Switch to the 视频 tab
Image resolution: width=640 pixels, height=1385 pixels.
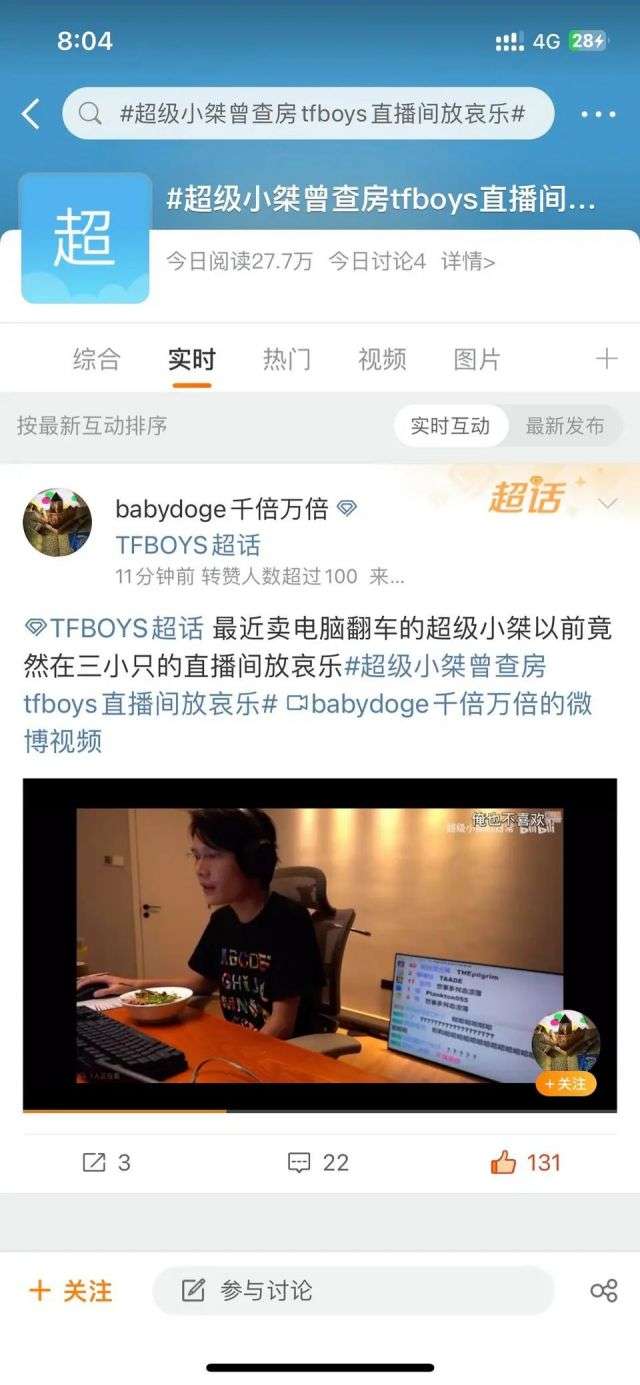tap(382, 359)
